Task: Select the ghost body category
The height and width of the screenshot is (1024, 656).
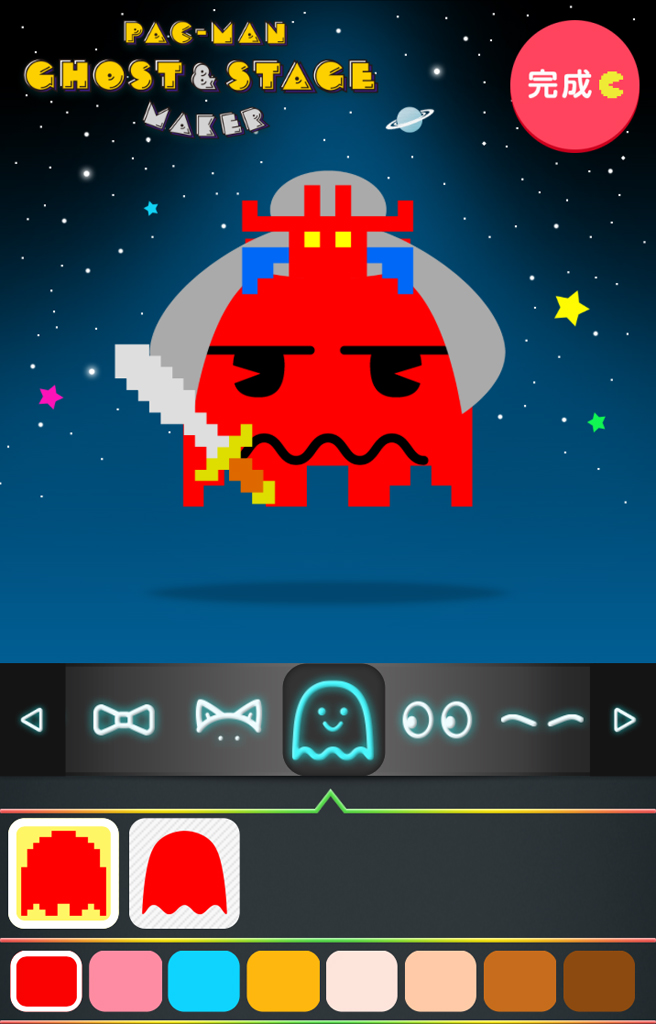Action: coord(334,720)
